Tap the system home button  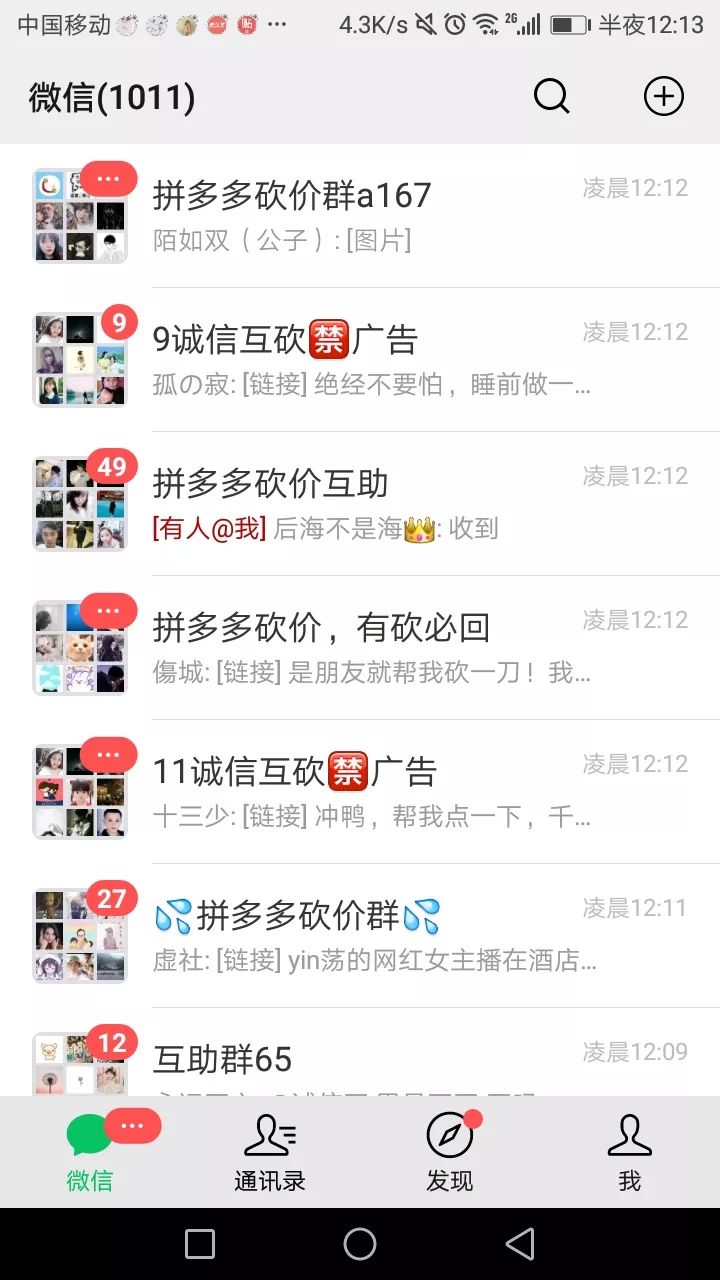(x=360, y=1244)
